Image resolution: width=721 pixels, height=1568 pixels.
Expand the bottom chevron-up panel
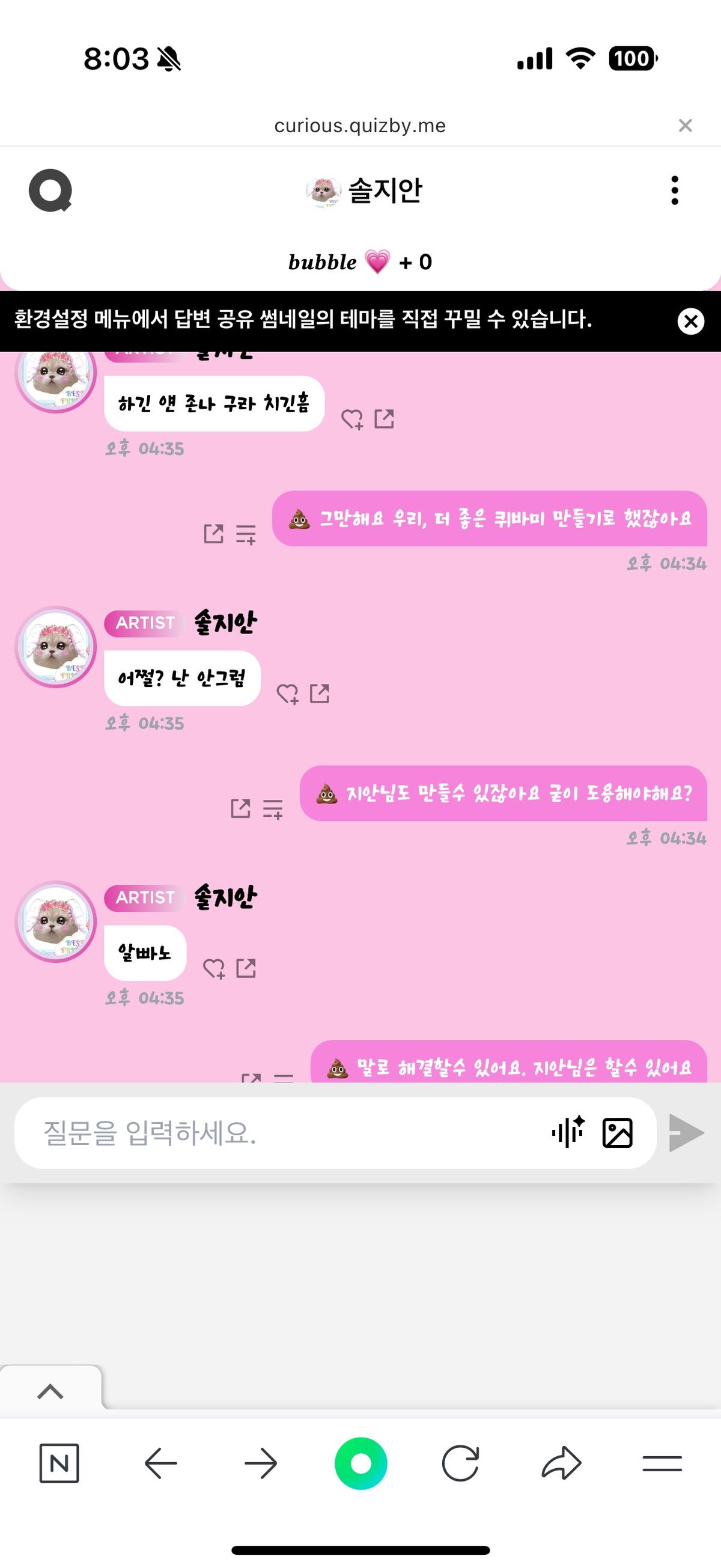click(50, 1391)
